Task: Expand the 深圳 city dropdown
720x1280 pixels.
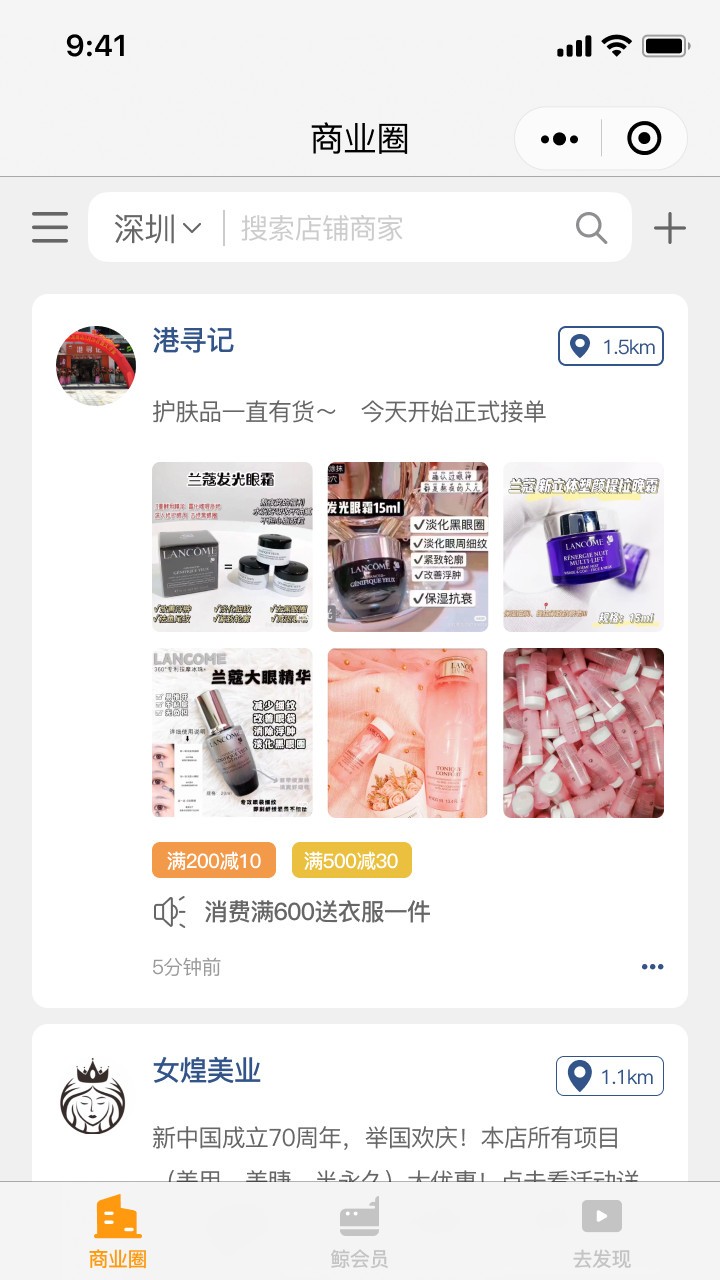Action: coord(158,229)
